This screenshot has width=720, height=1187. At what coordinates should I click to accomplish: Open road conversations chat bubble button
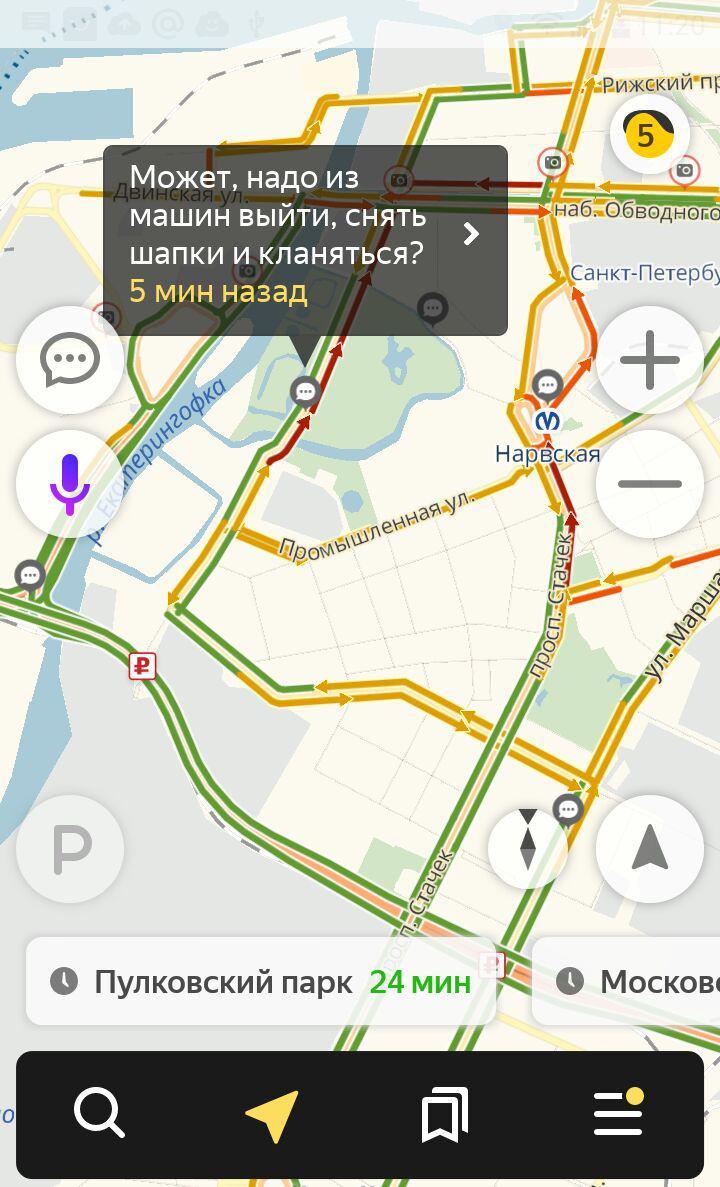(69, 360)
